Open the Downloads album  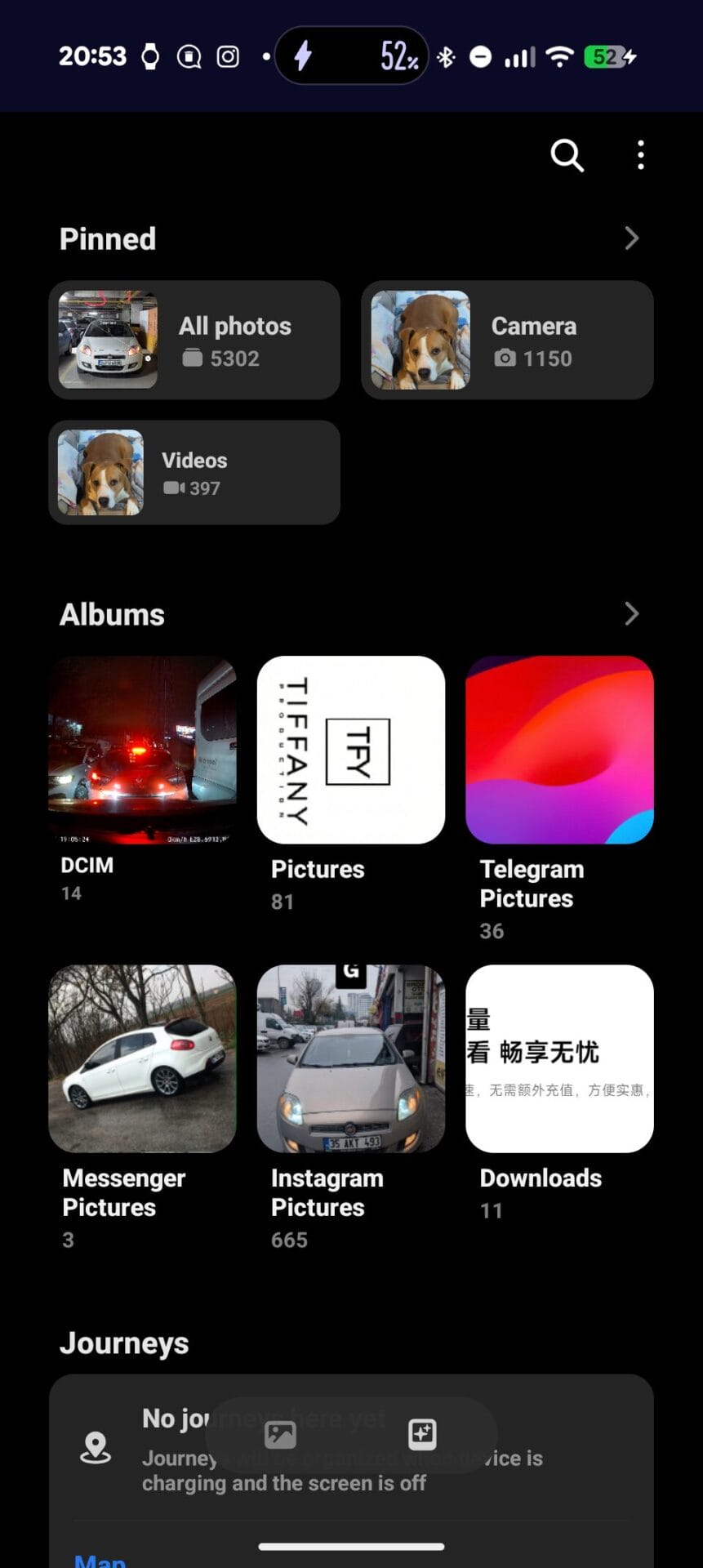[559, 1058]
